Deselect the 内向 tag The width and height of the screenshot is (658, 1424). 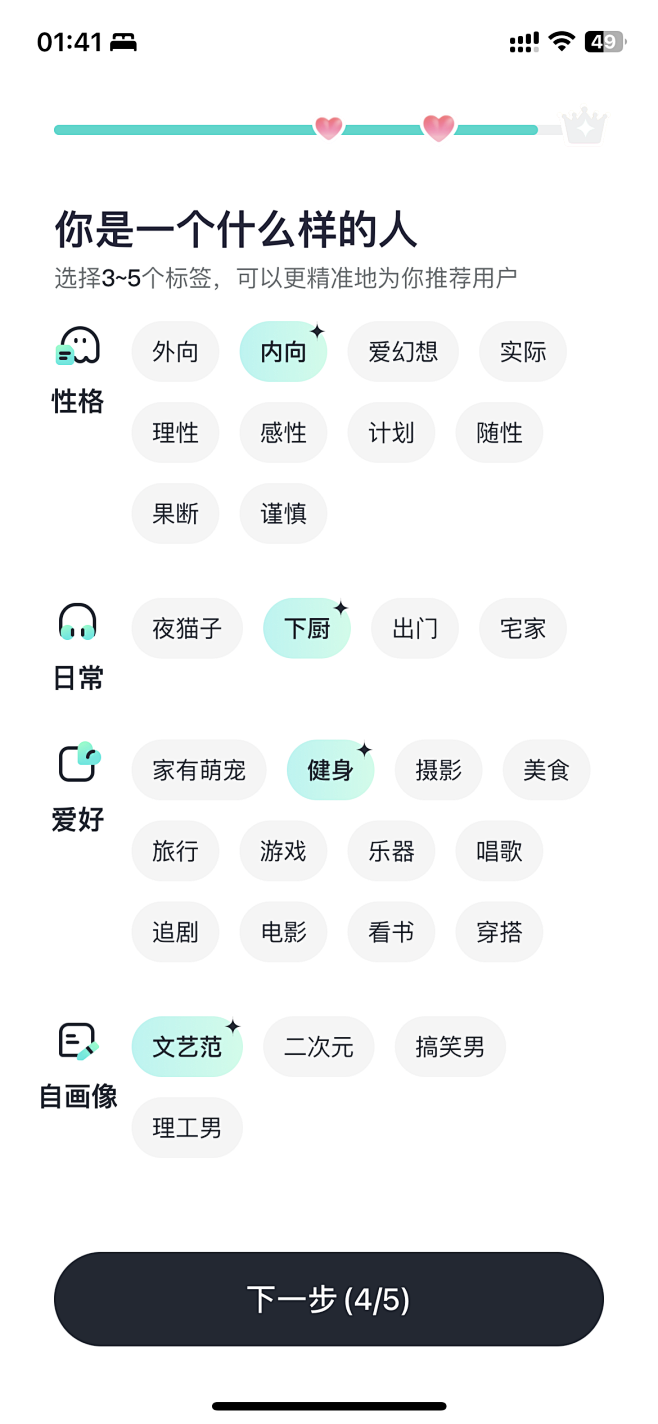click(x=283, y=352)
